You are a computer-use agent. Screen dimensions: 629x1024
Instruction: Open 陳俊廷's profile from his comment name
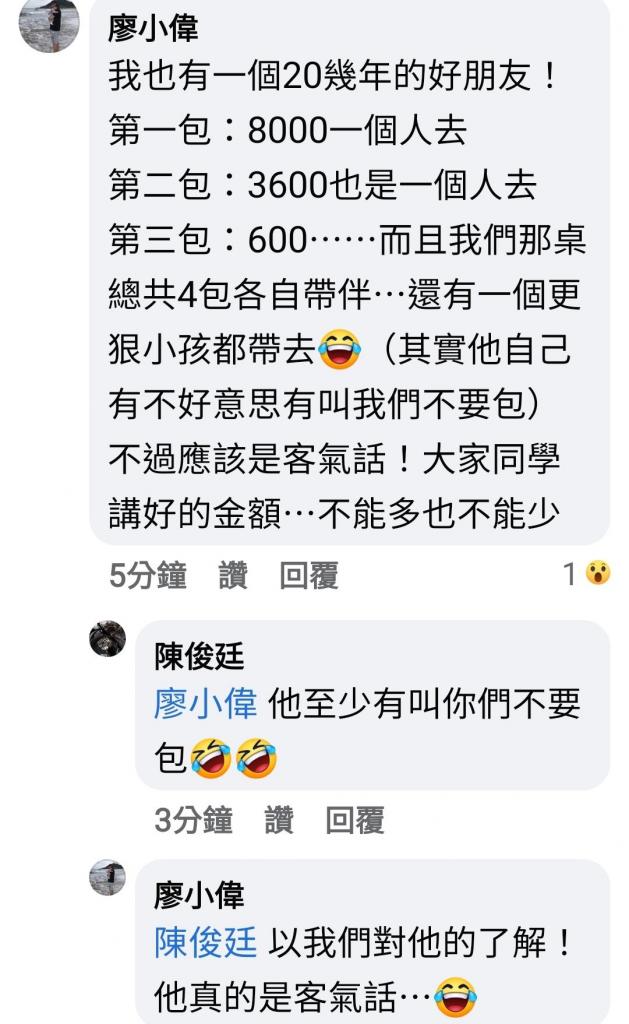pyautogui.click(x=199, y=656)
